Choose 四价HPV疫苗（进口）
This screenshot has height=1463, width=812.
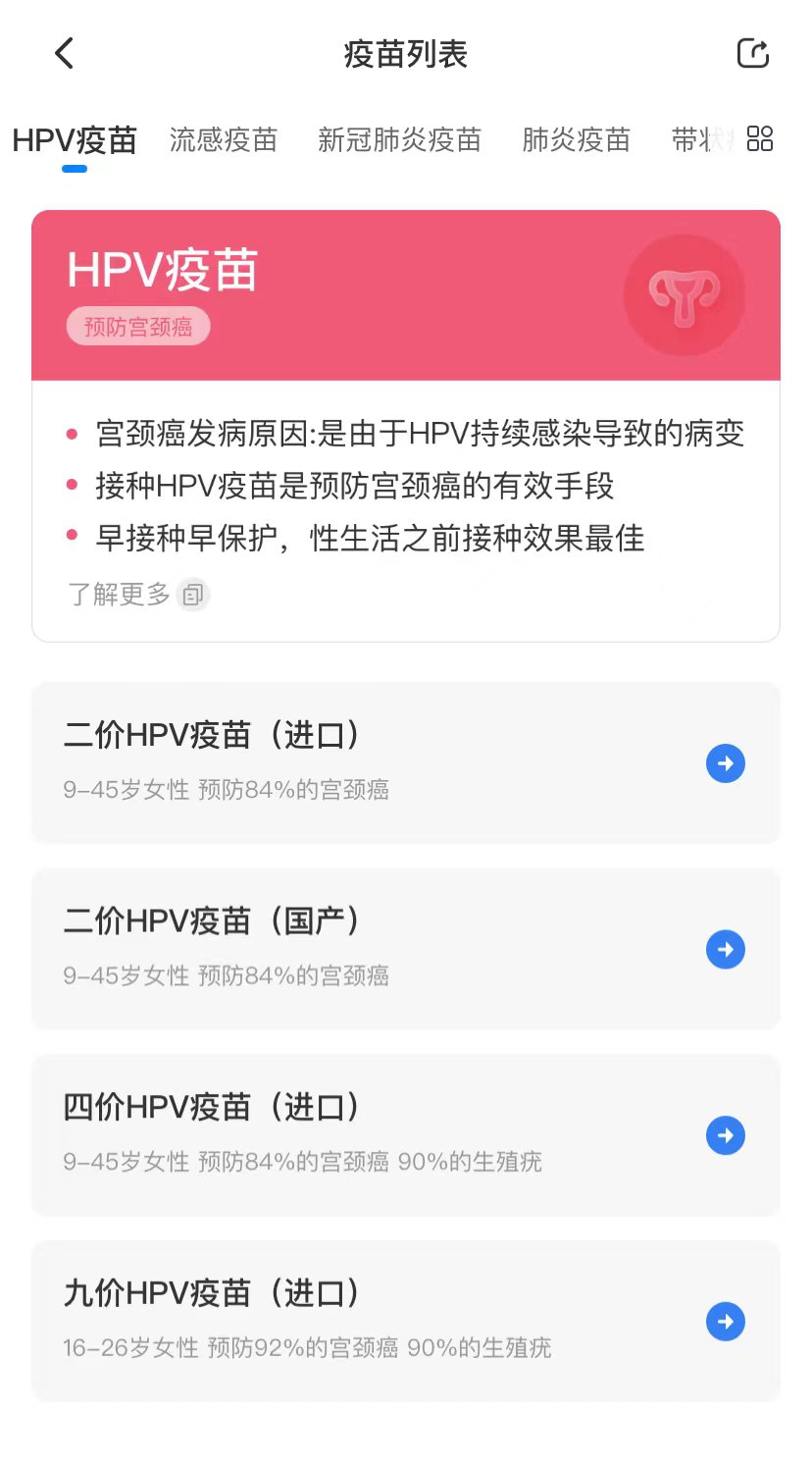coord(405,1135)
